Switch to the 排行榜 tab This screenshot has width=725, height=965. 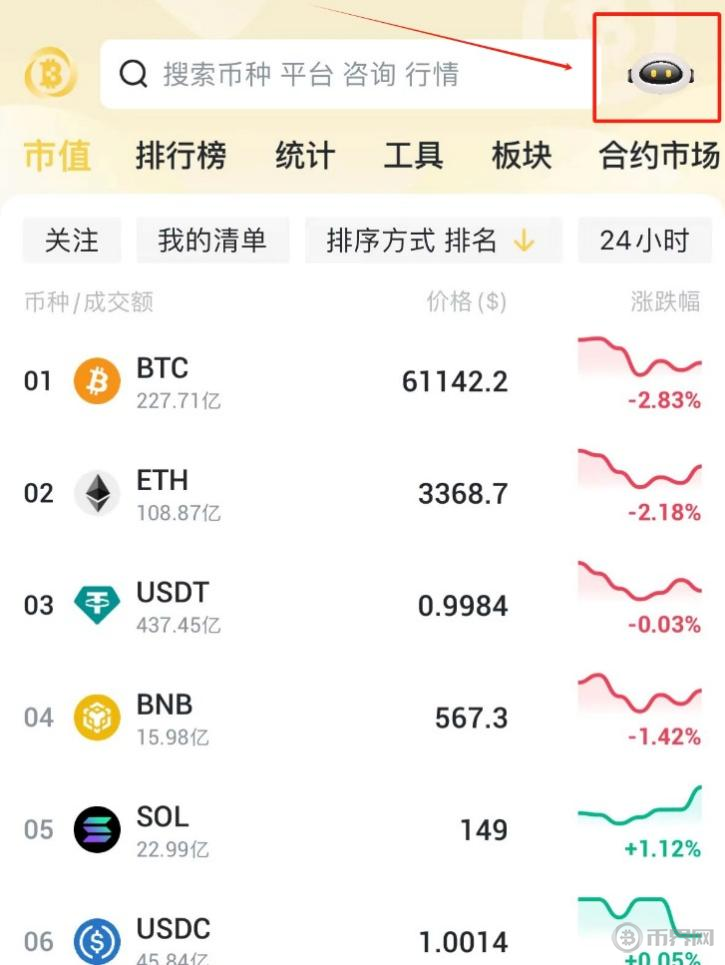(181, 156)
